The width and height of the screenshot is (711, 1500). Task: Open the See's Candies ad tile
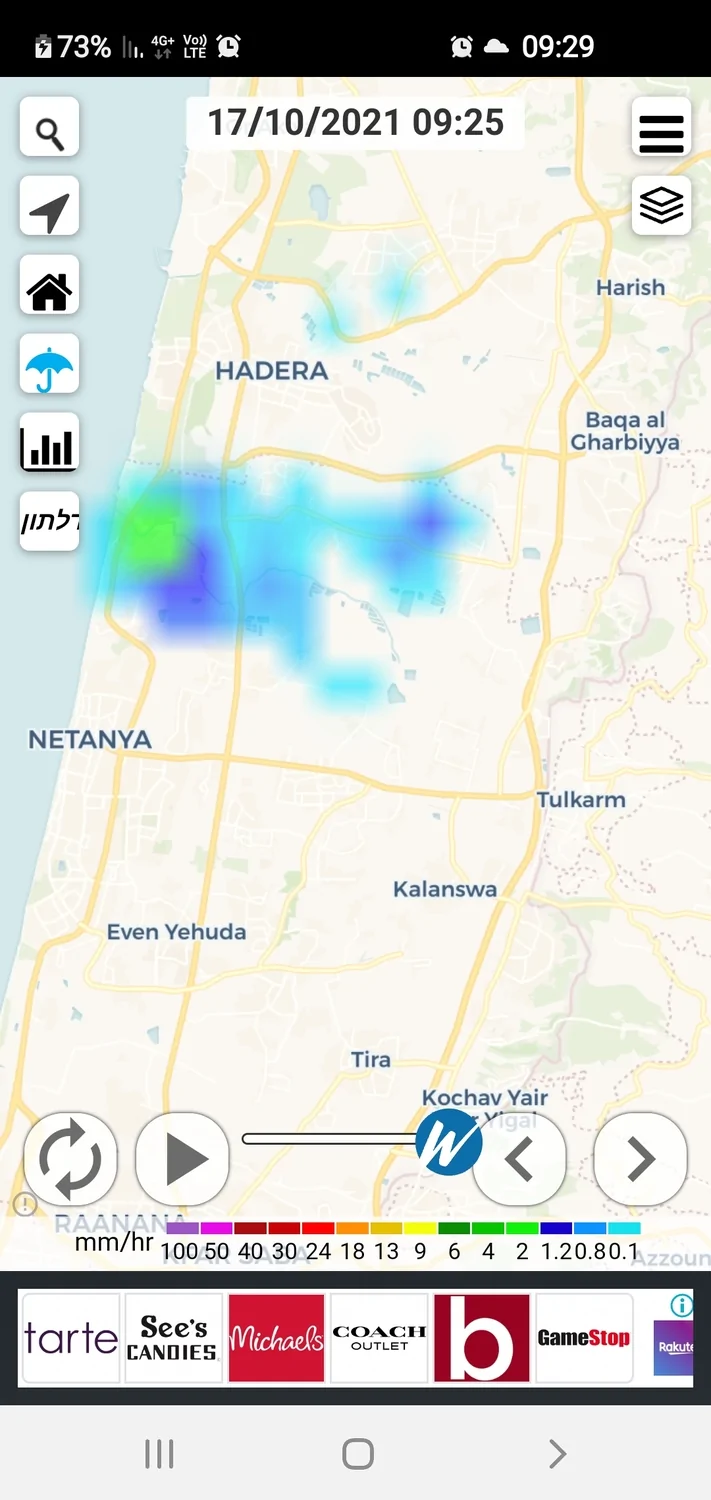coord(174,1338)
